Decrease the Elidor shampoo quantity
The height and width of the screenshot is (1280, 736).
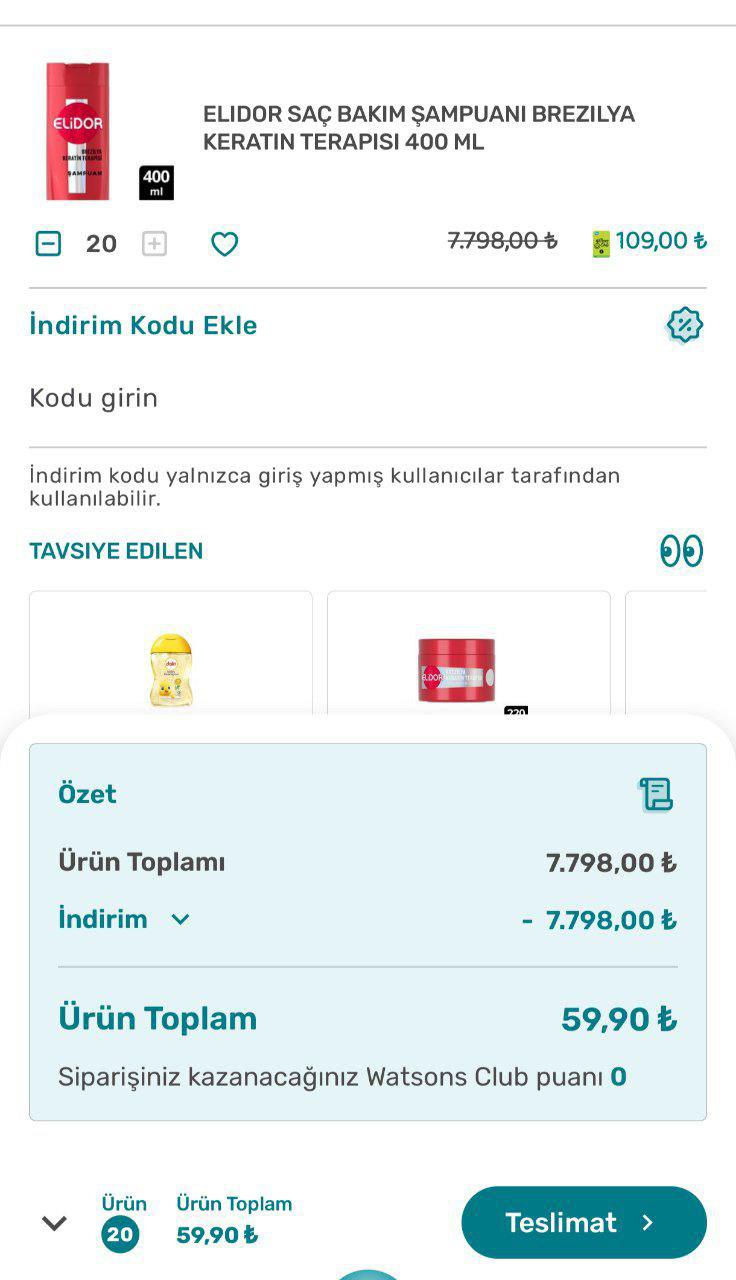(x=48, y=244)
